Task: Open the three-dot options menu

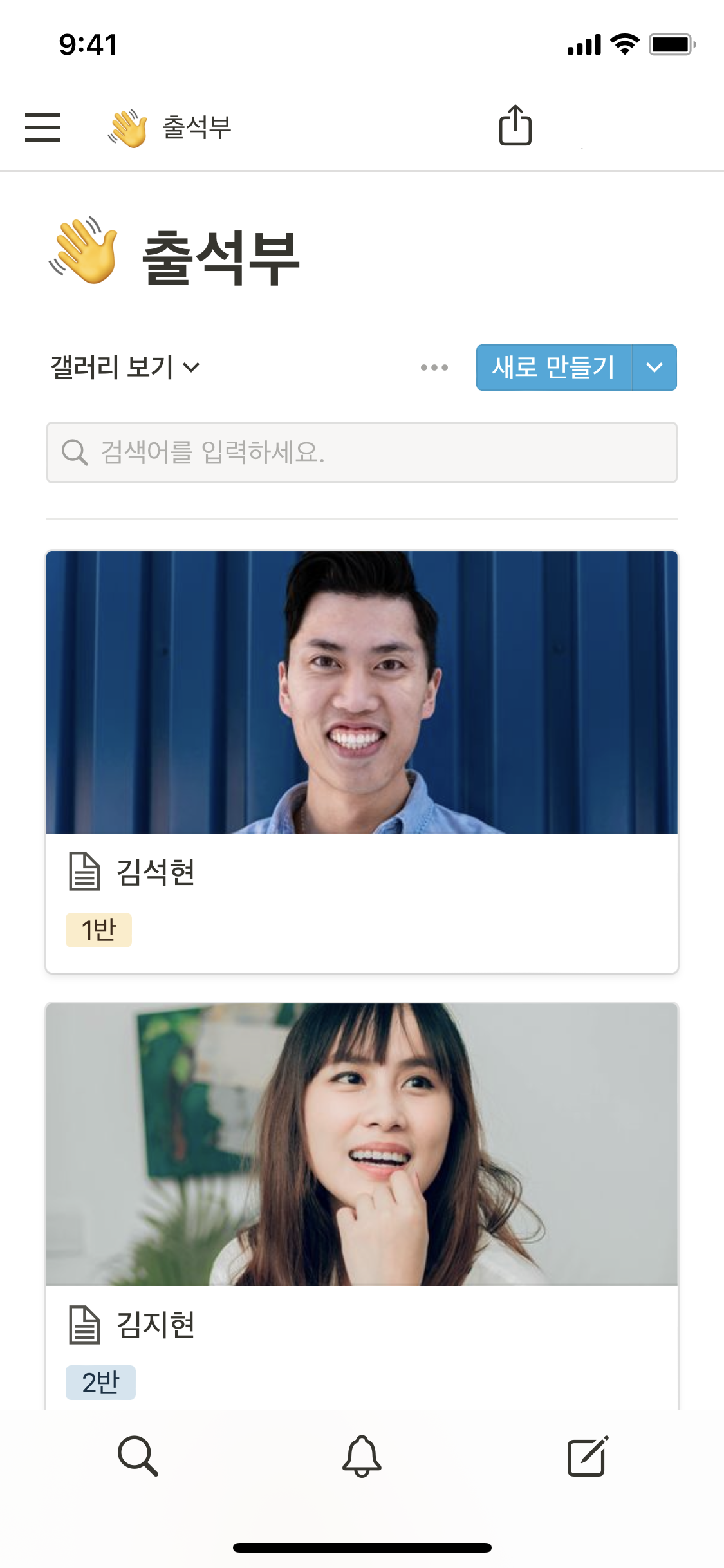Action: pos(434,368)
